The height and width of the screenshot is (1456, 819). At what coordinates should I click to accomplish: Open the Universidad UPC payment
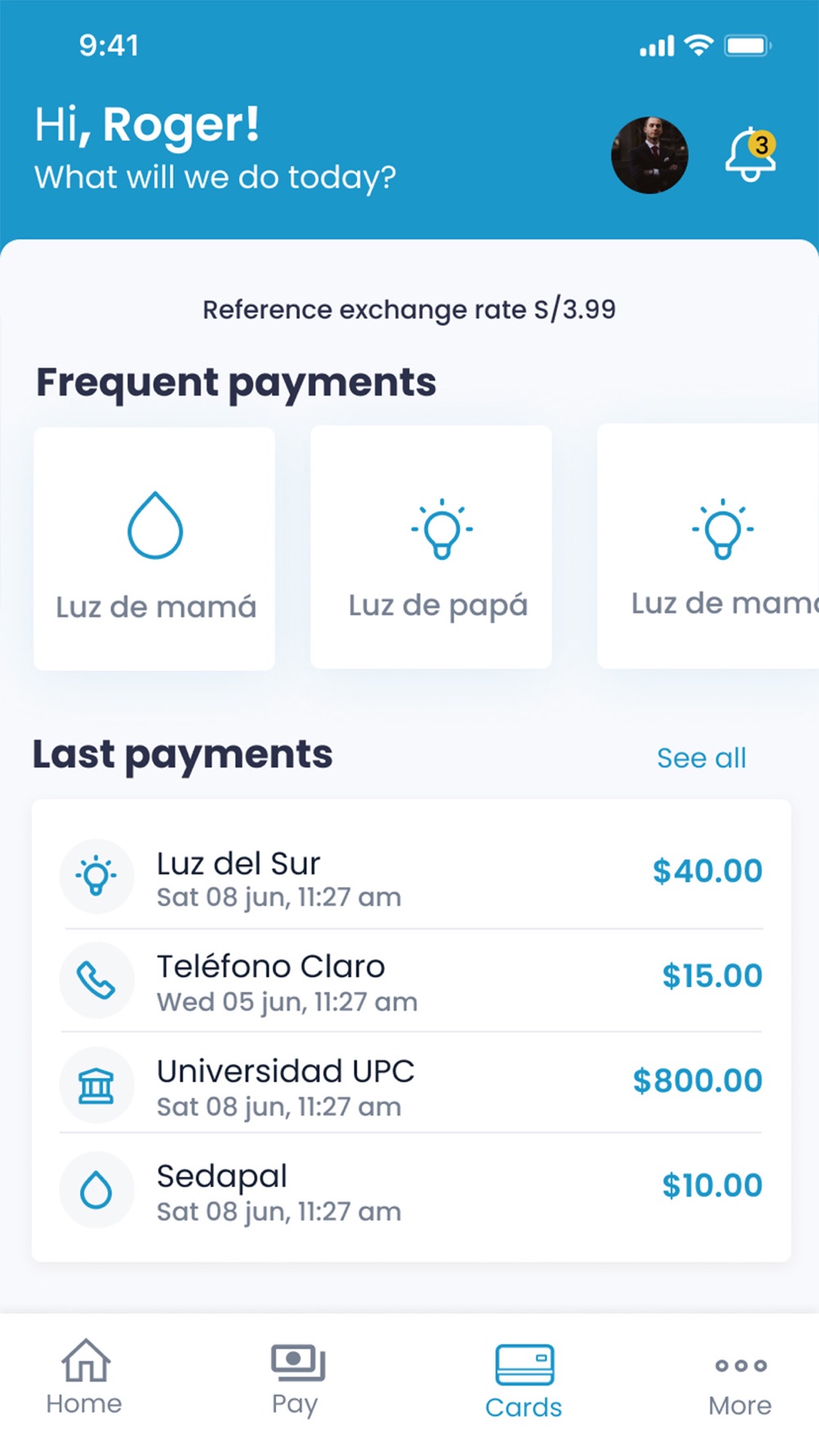pos(409,1087)
